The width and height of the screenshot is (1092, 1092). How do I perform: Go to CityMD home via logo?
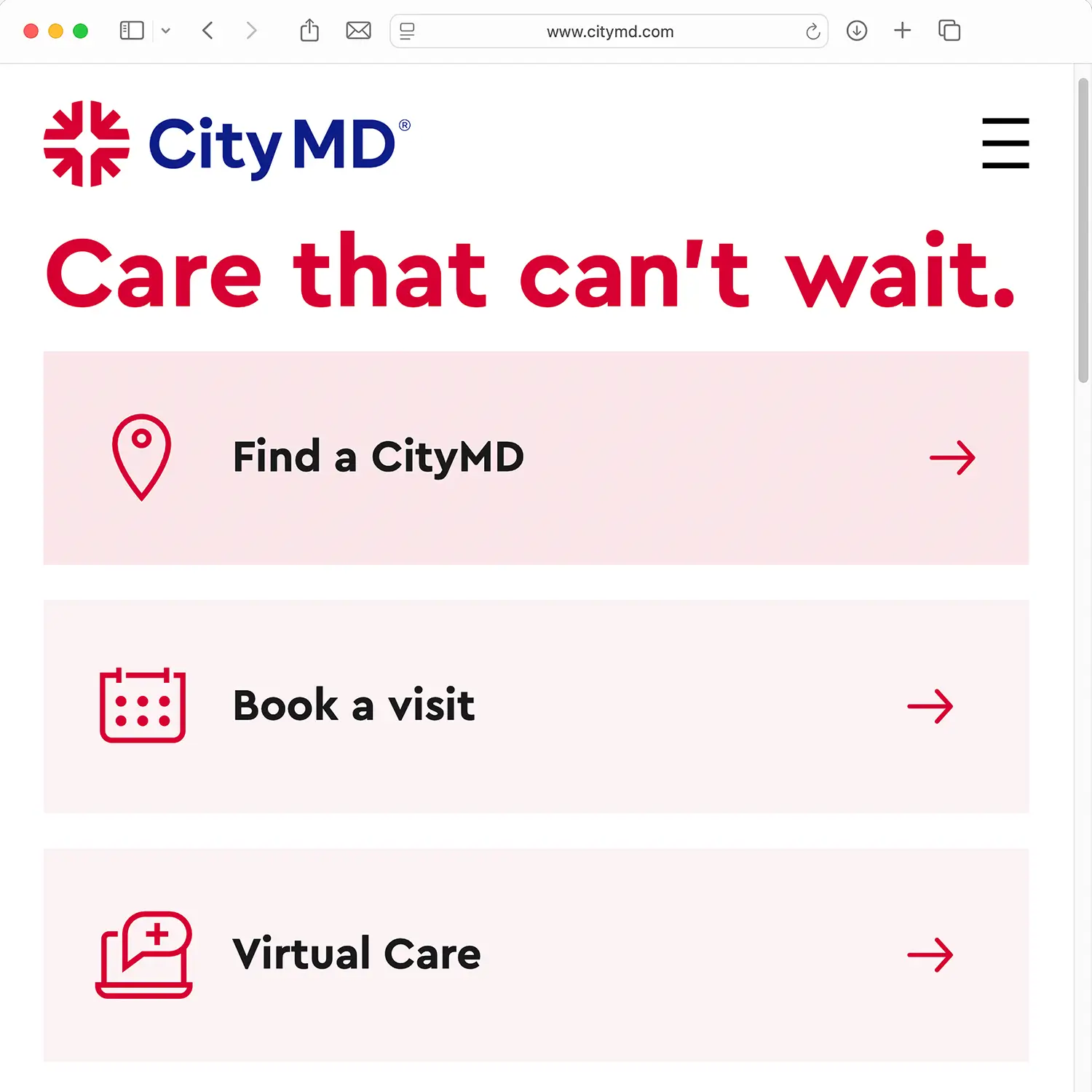click(x=227, y=144)
